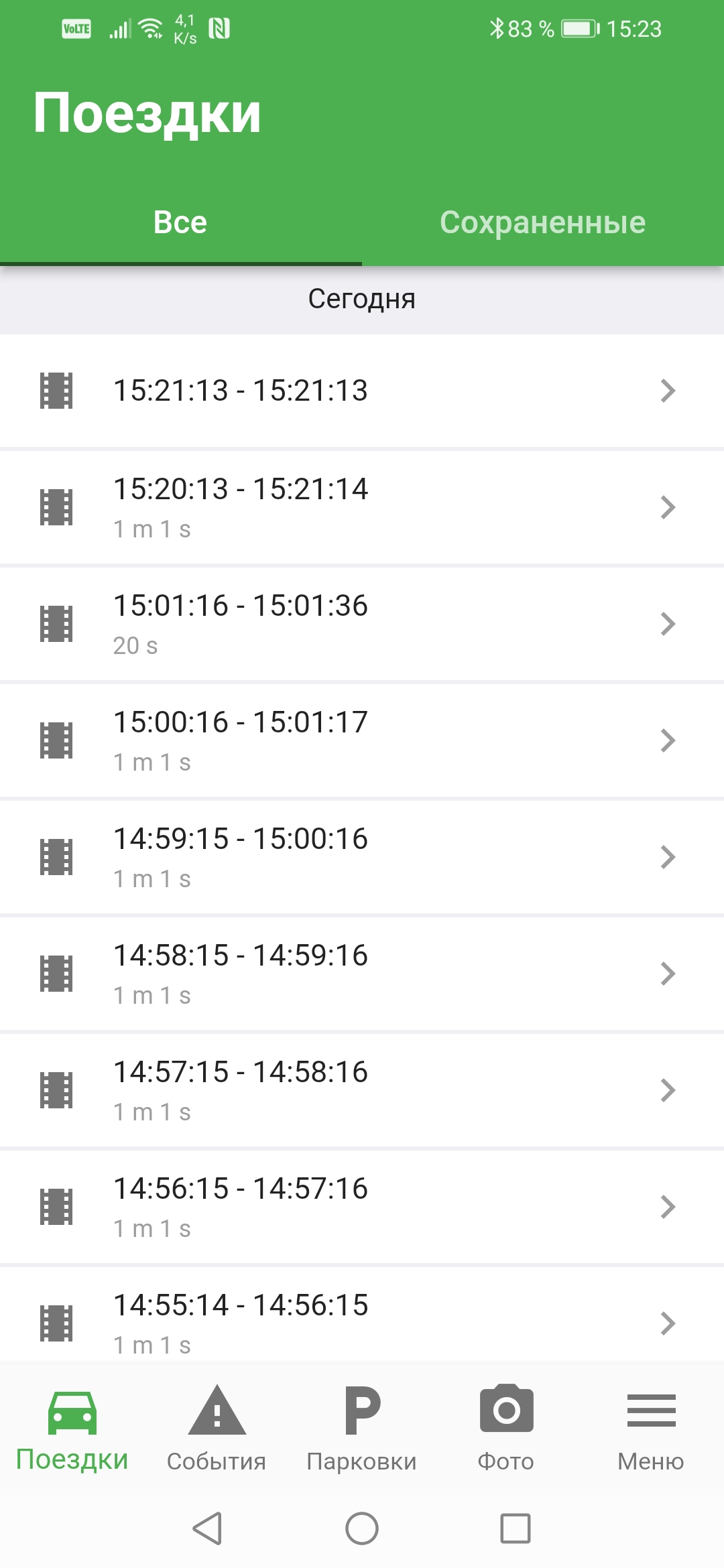Open the trip 14:59:15 - 15:00:16
The image size is (724, 1568).
[x=362, y=857]
